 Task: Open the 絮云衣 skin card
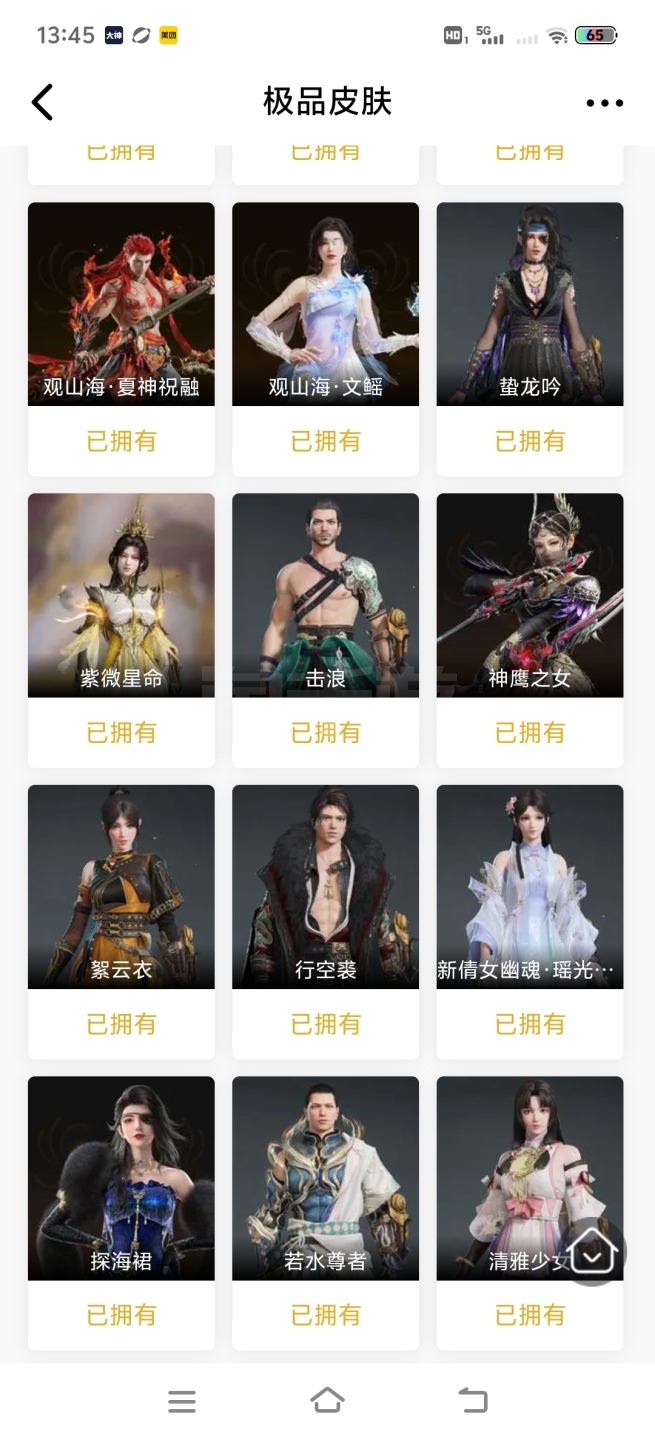[121, 922]
